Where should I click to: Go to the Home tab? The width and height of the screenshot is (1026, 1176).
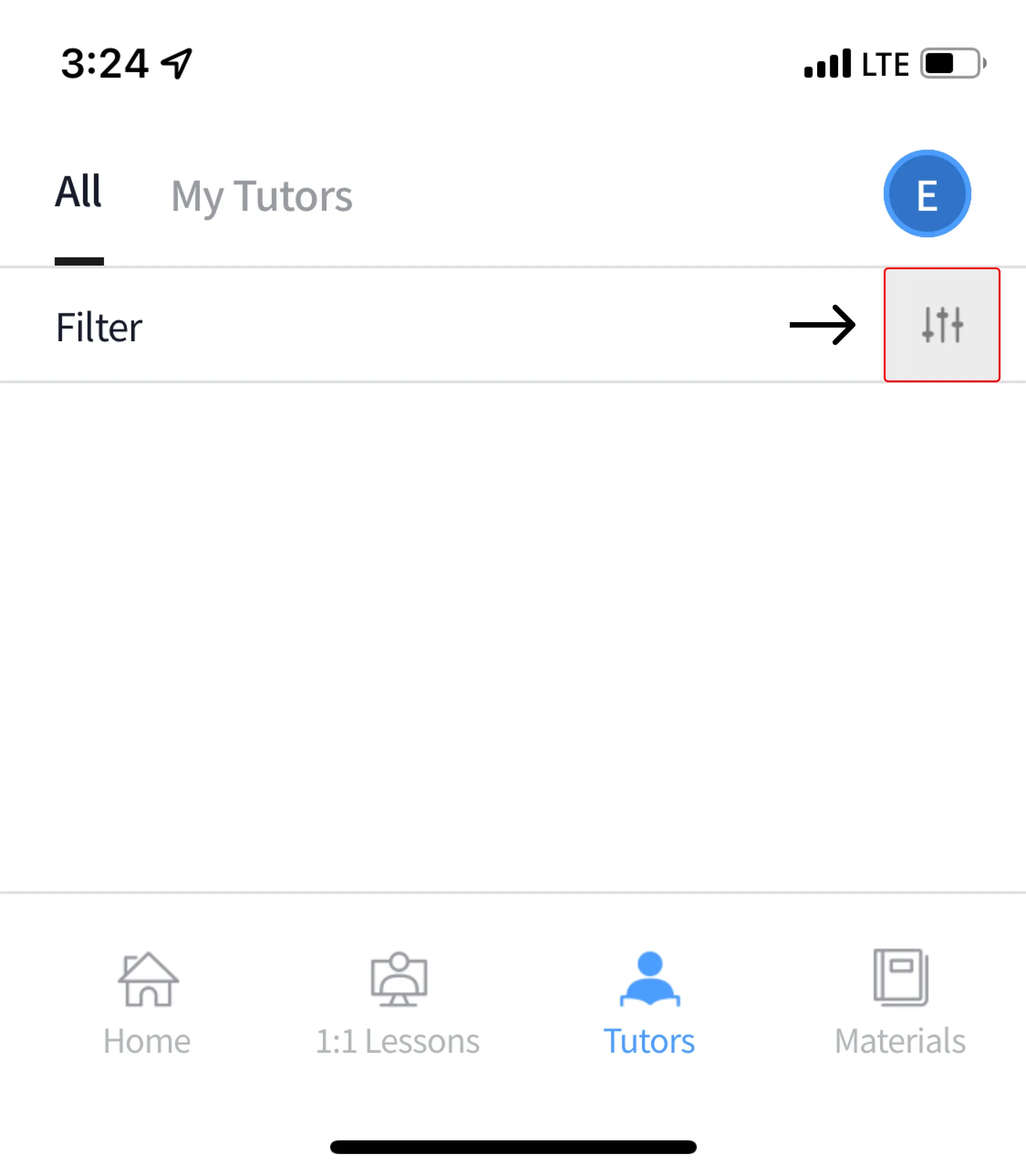(147, 1003)
